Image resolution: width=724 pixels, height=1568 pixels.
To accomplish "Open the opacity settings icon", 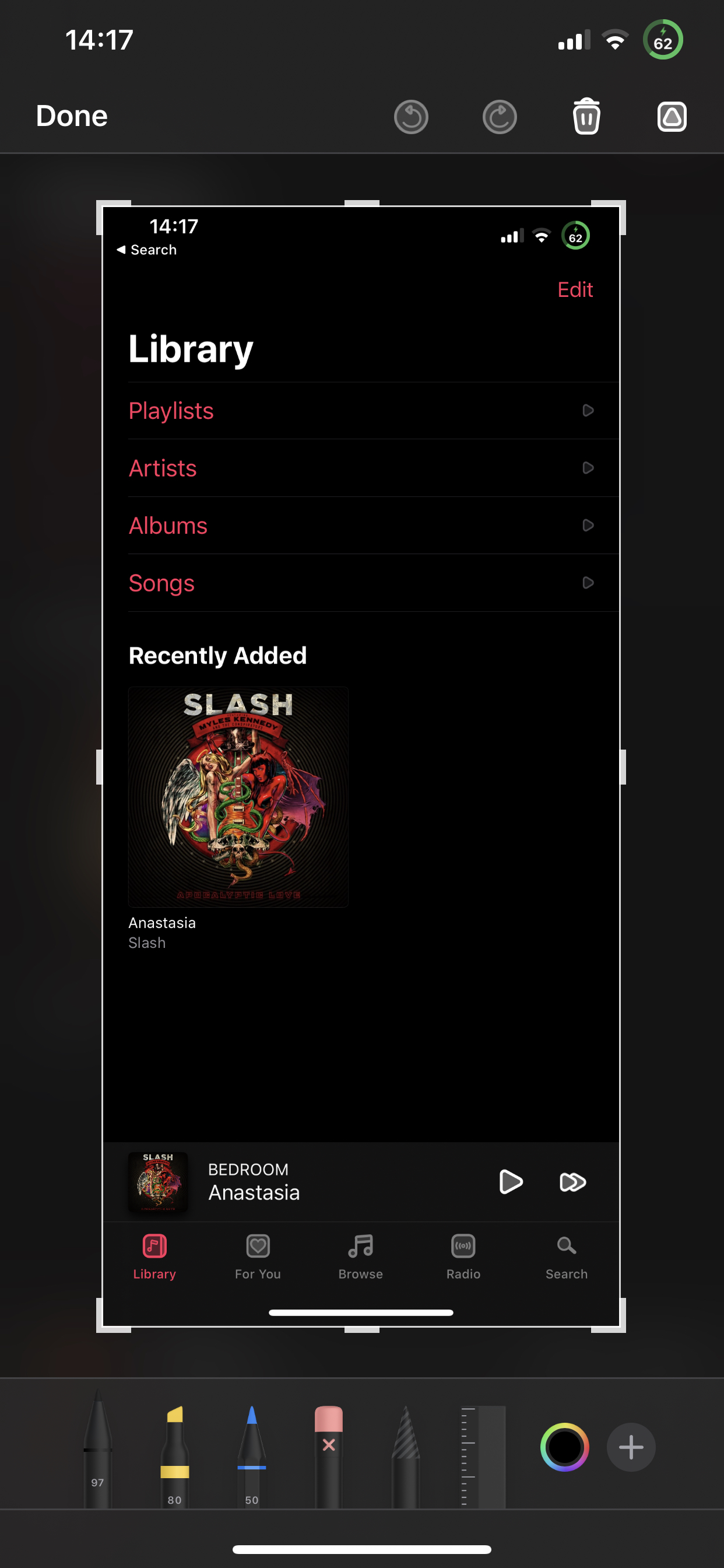I will coord(672,117).
